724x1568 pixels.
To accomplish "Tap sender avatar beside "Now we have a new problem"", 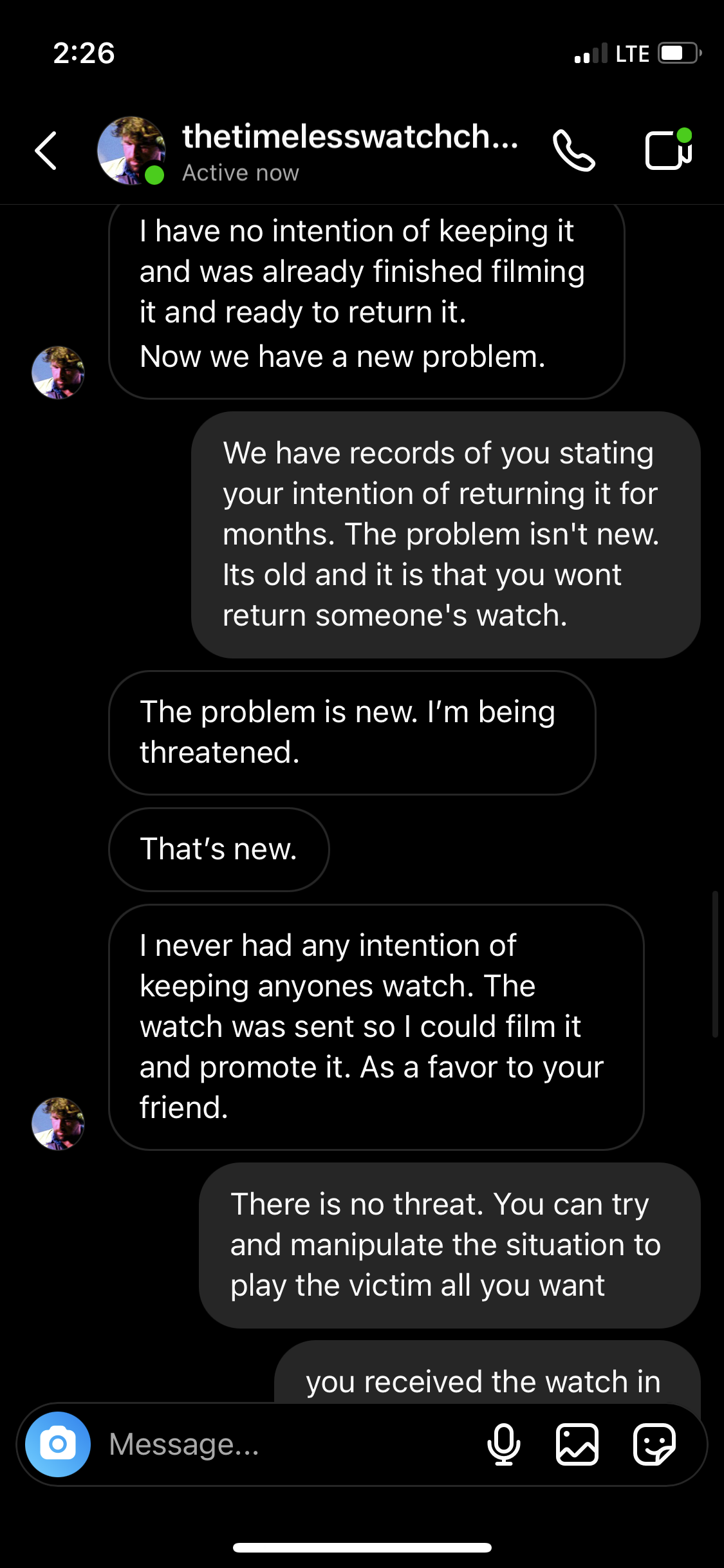I will point(58,373).
